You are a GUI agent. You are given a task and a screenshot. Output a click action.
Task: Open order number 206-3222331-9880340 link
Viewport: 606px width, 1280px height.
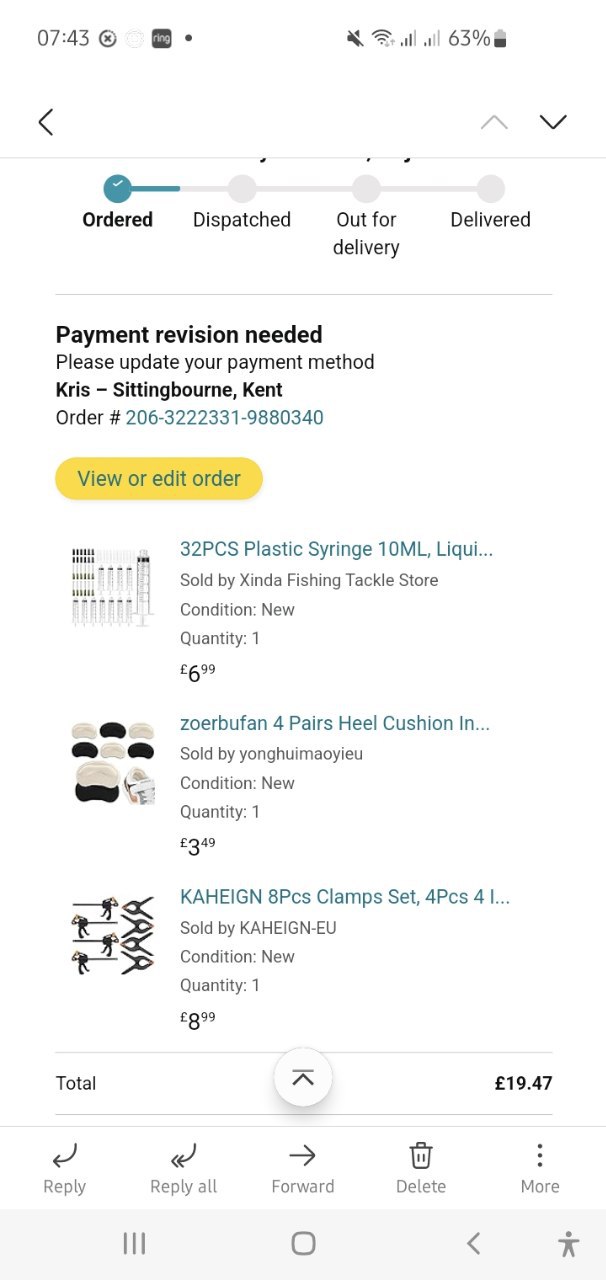(224, 417)
